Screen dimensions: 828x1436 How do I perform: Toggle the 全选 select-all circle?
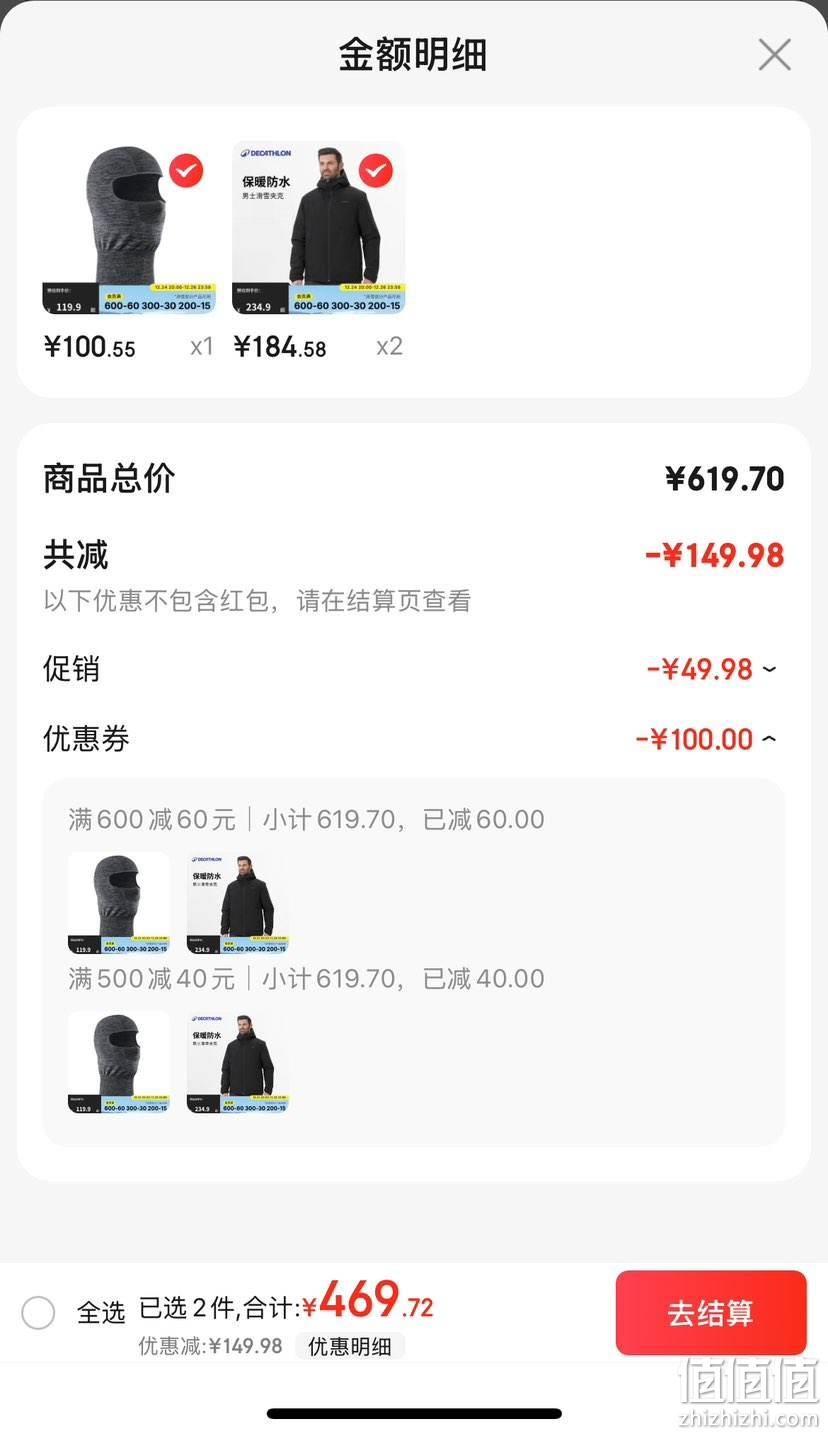tap(38, 1312)
